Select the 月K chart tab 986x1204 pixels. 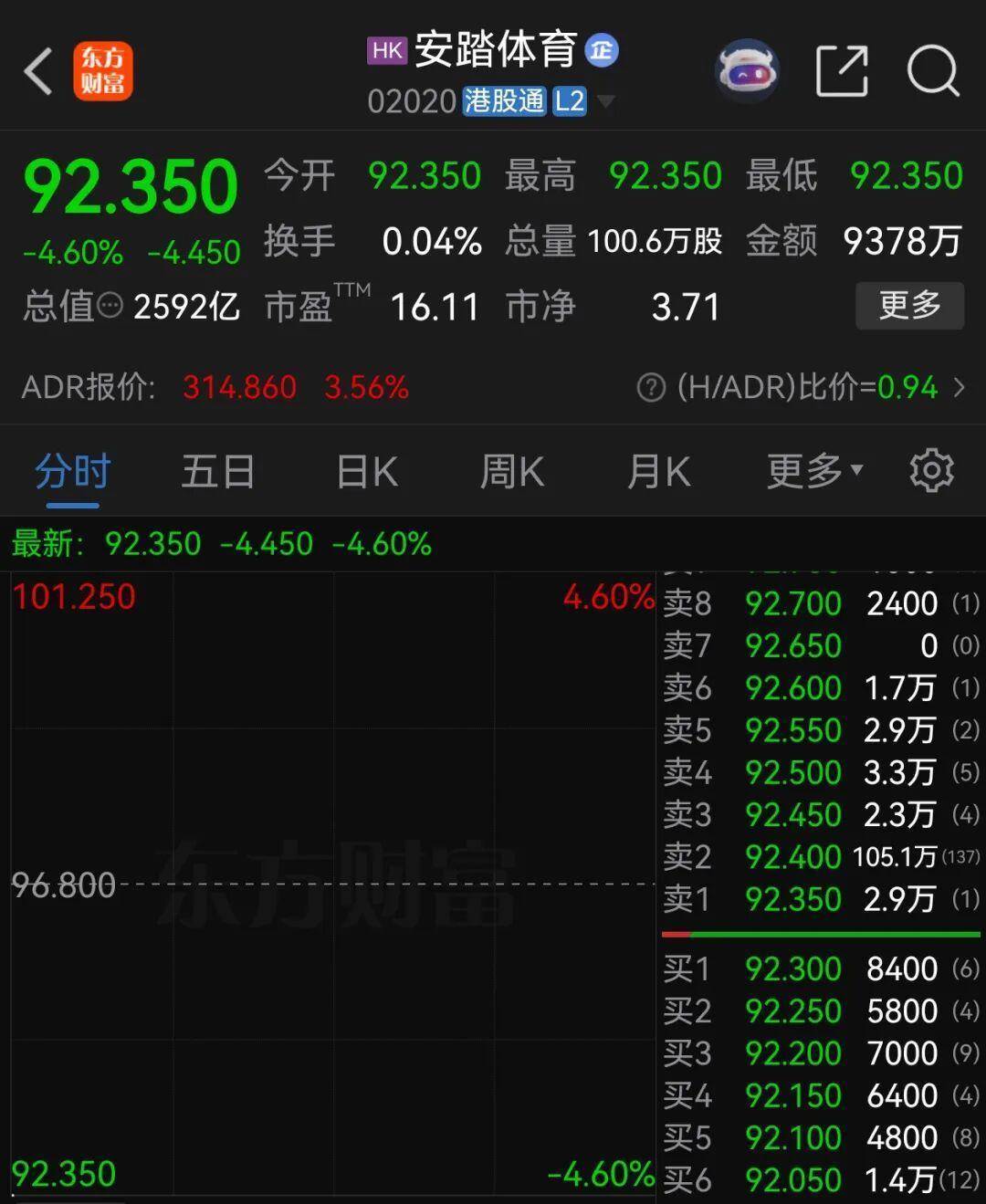pos(658,473)
